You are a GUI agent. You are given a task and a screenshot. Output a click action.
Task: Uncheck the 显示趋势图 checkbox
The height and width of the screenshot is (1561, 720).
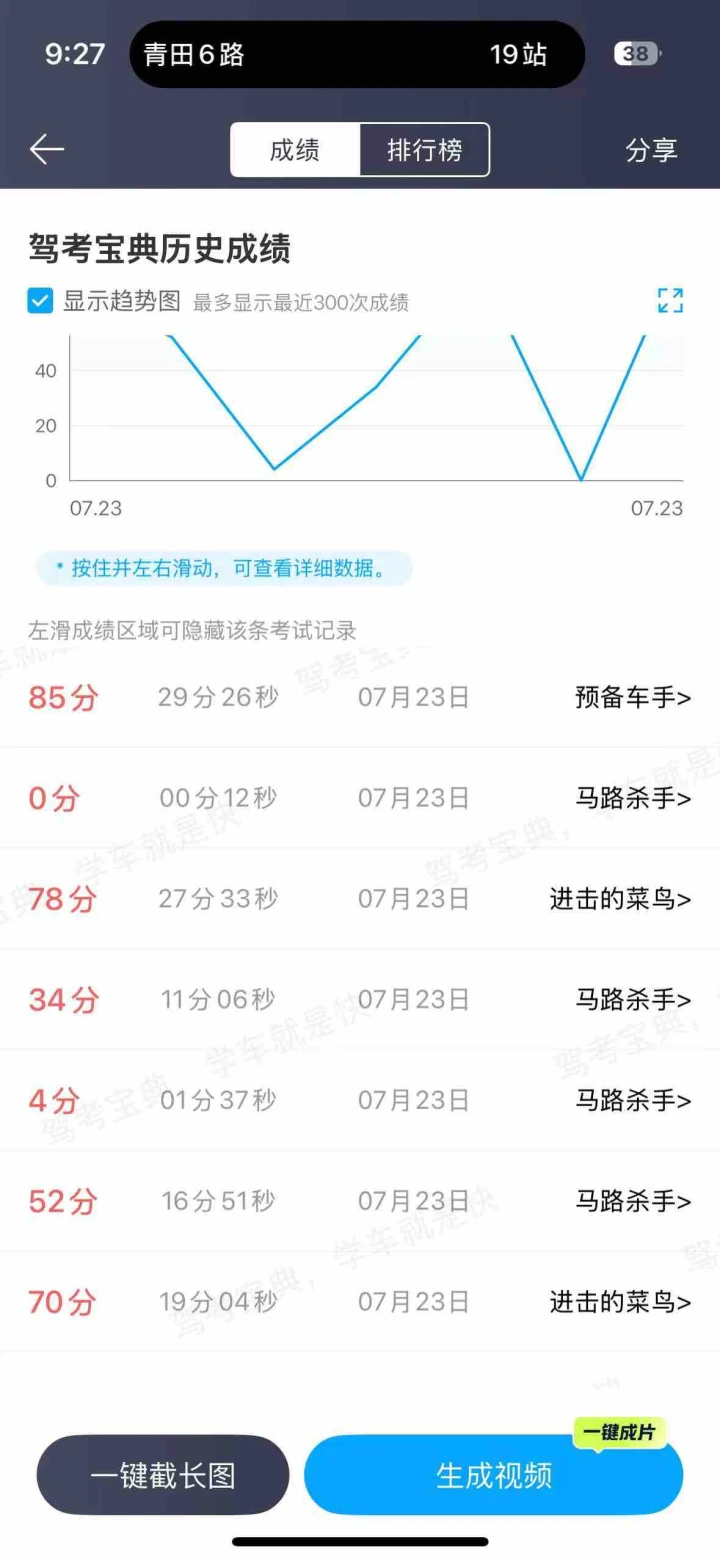40,301
